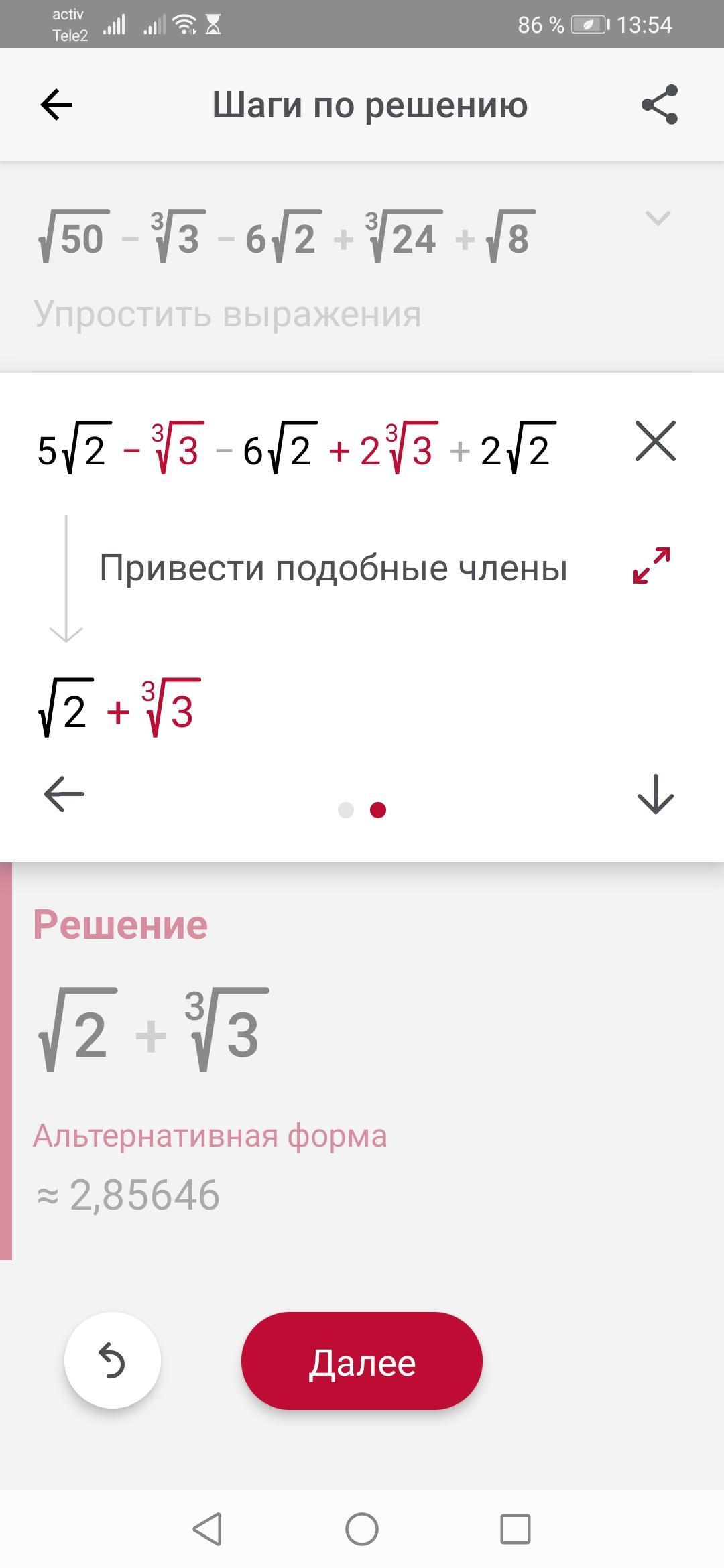Open the system home screen
The width and height of the screenshot is (724, 1568).
click(362, 1529)
